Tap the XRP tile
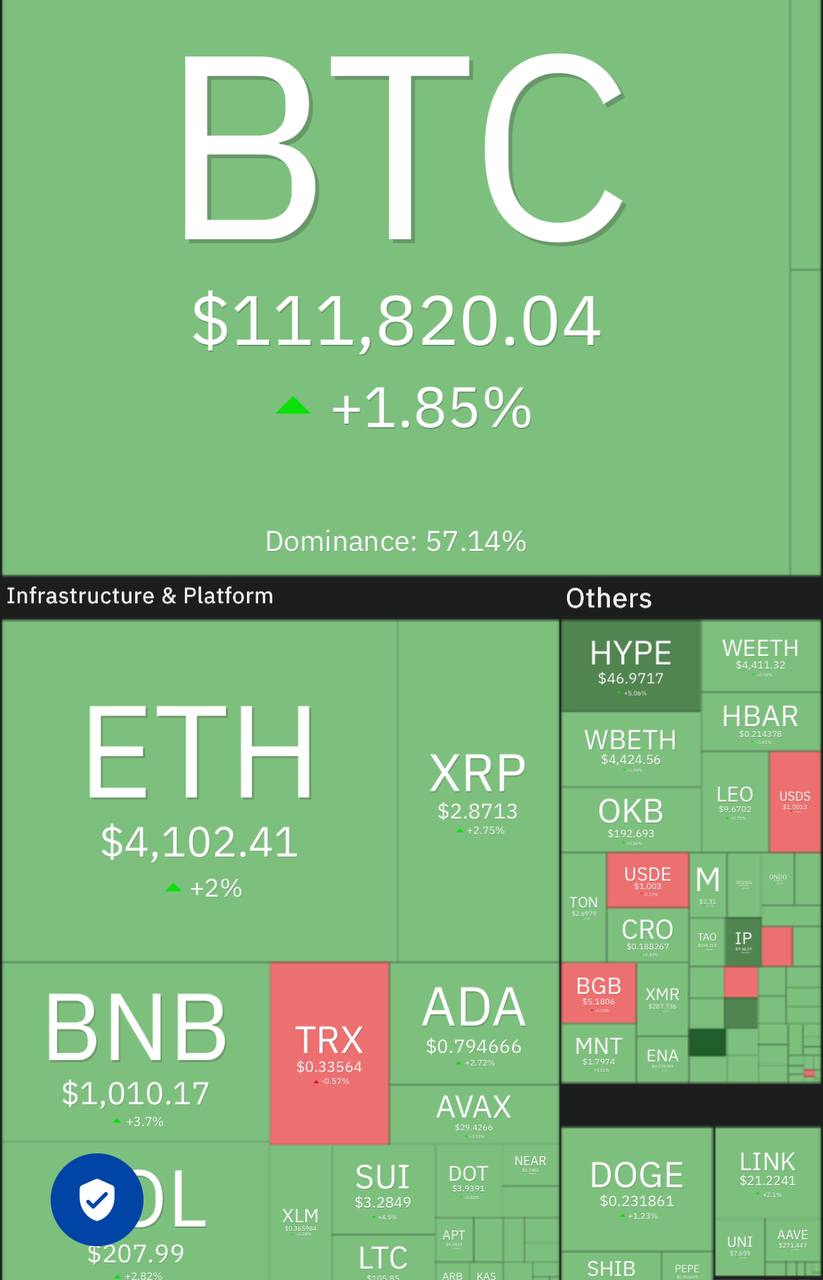 point(478,790)
